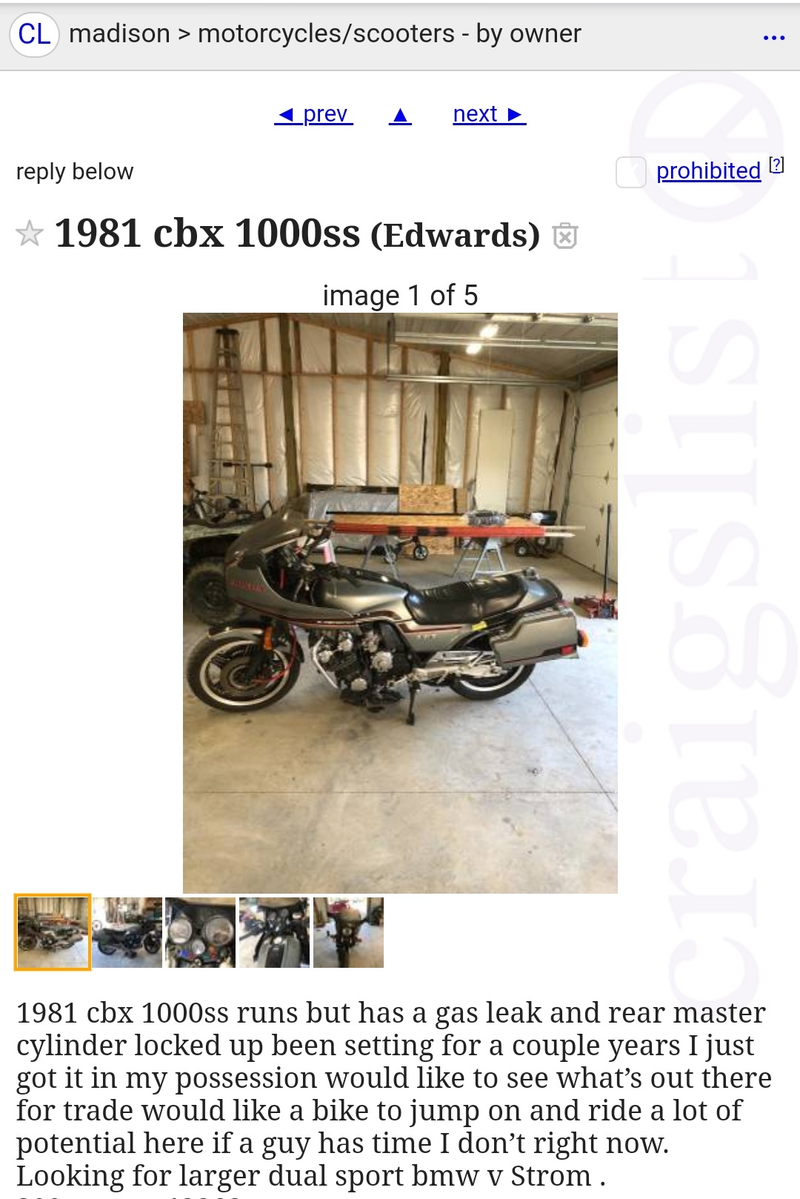
Task: Open flagging help question mark
Action: (x=777, y=166)
